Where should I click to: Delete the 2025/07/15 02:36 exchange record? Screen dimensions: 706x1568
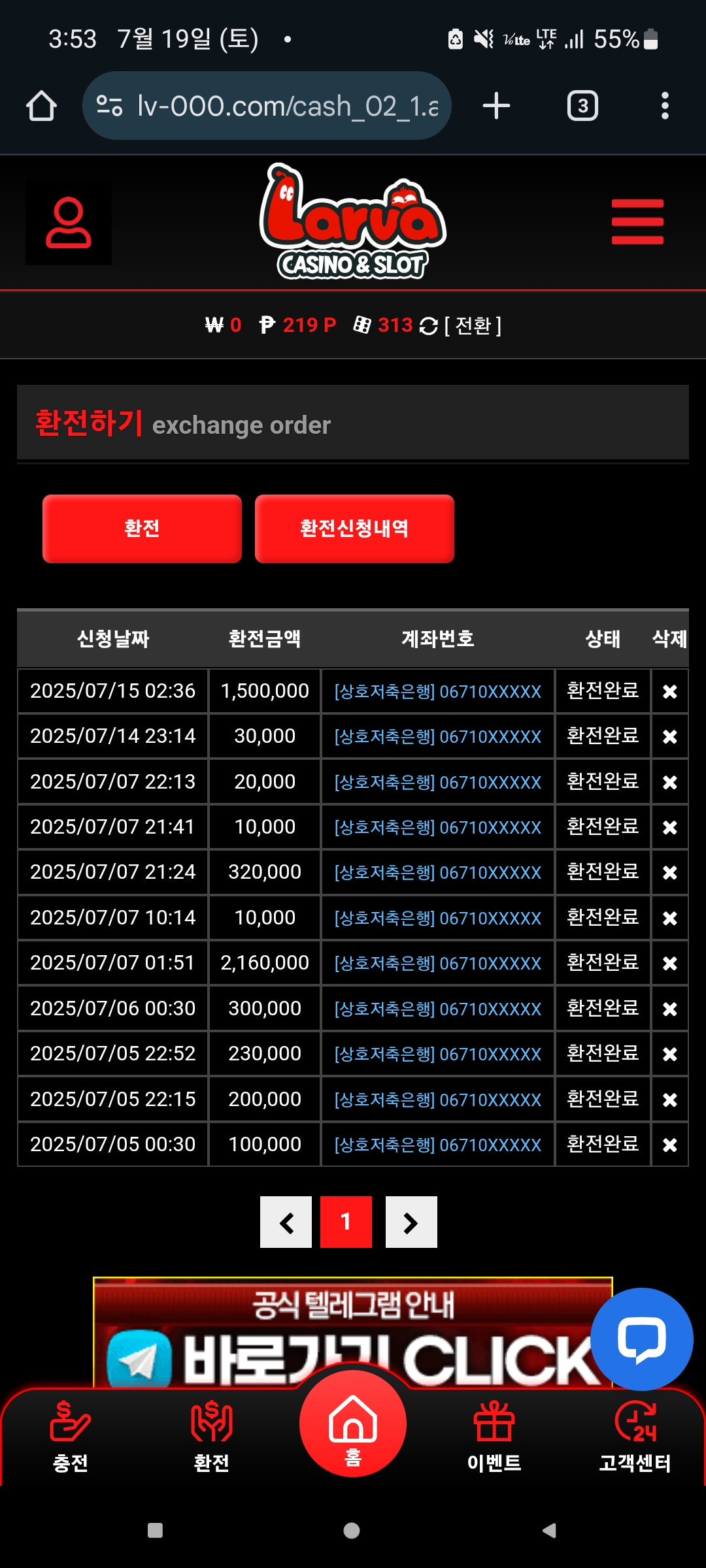pyautogui.click(x=669, y=691)
